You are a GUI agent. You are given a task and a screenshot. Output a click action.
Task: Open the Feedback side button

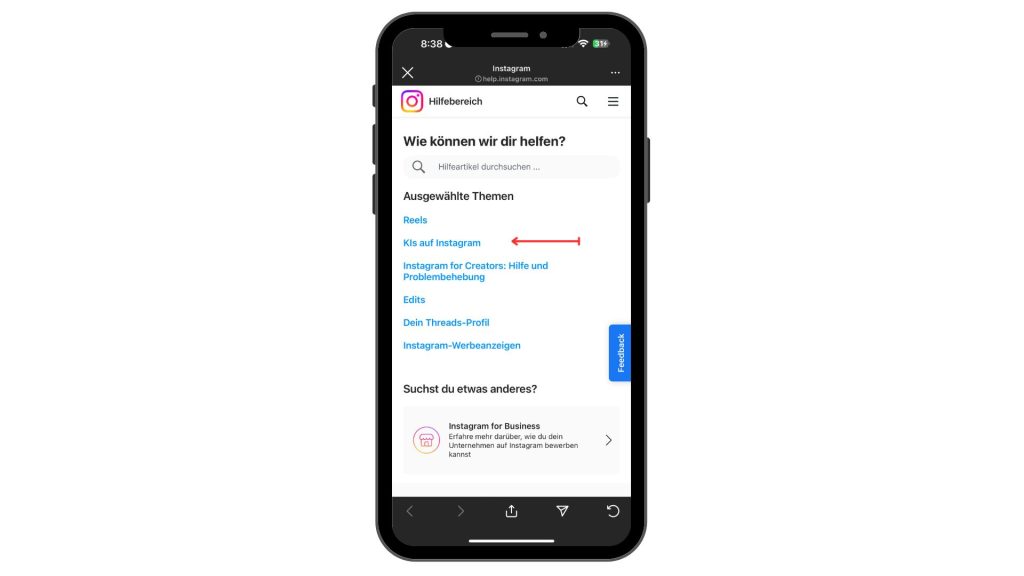click(x=620, y=353)
